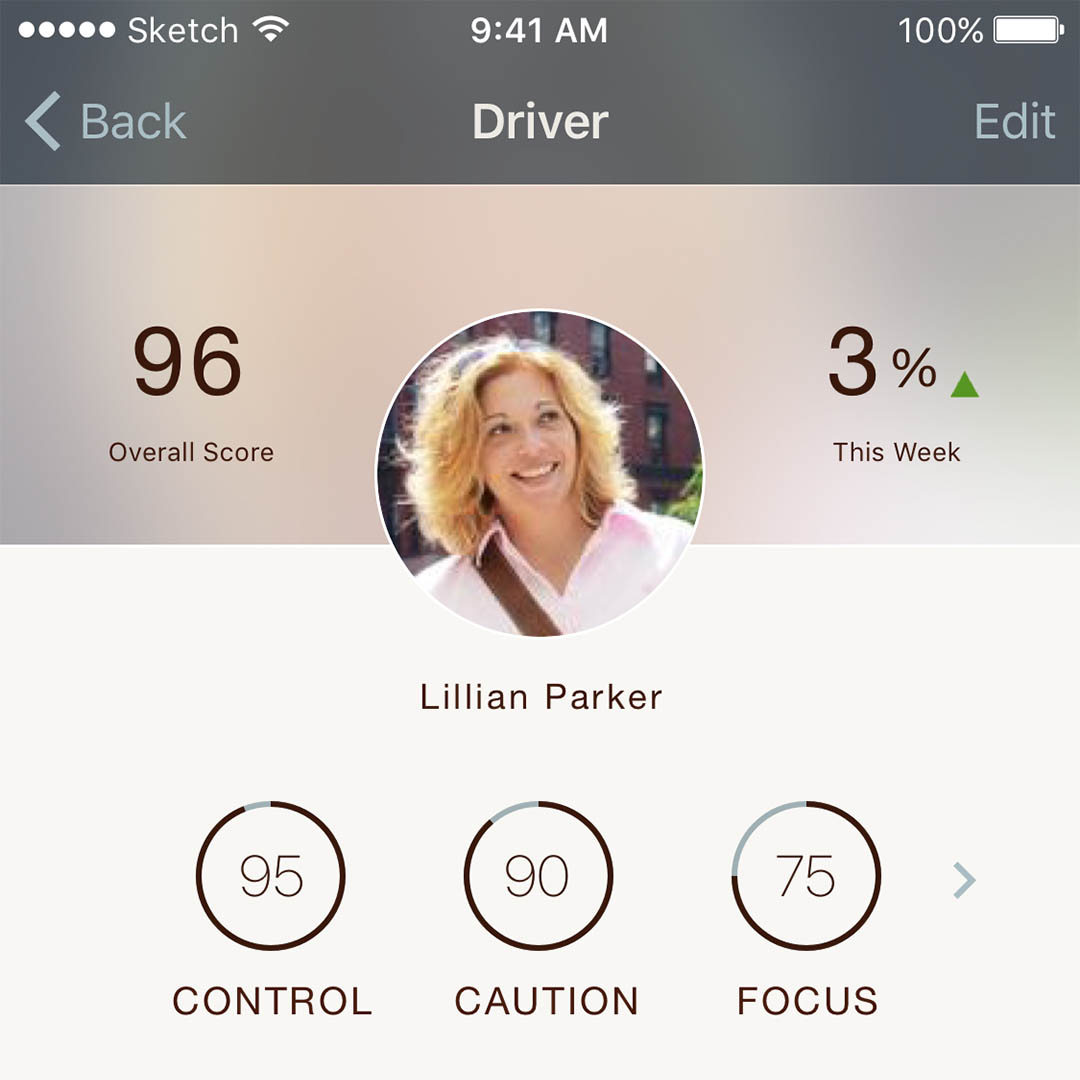Open Lillian Parker's profile photo

539,473
